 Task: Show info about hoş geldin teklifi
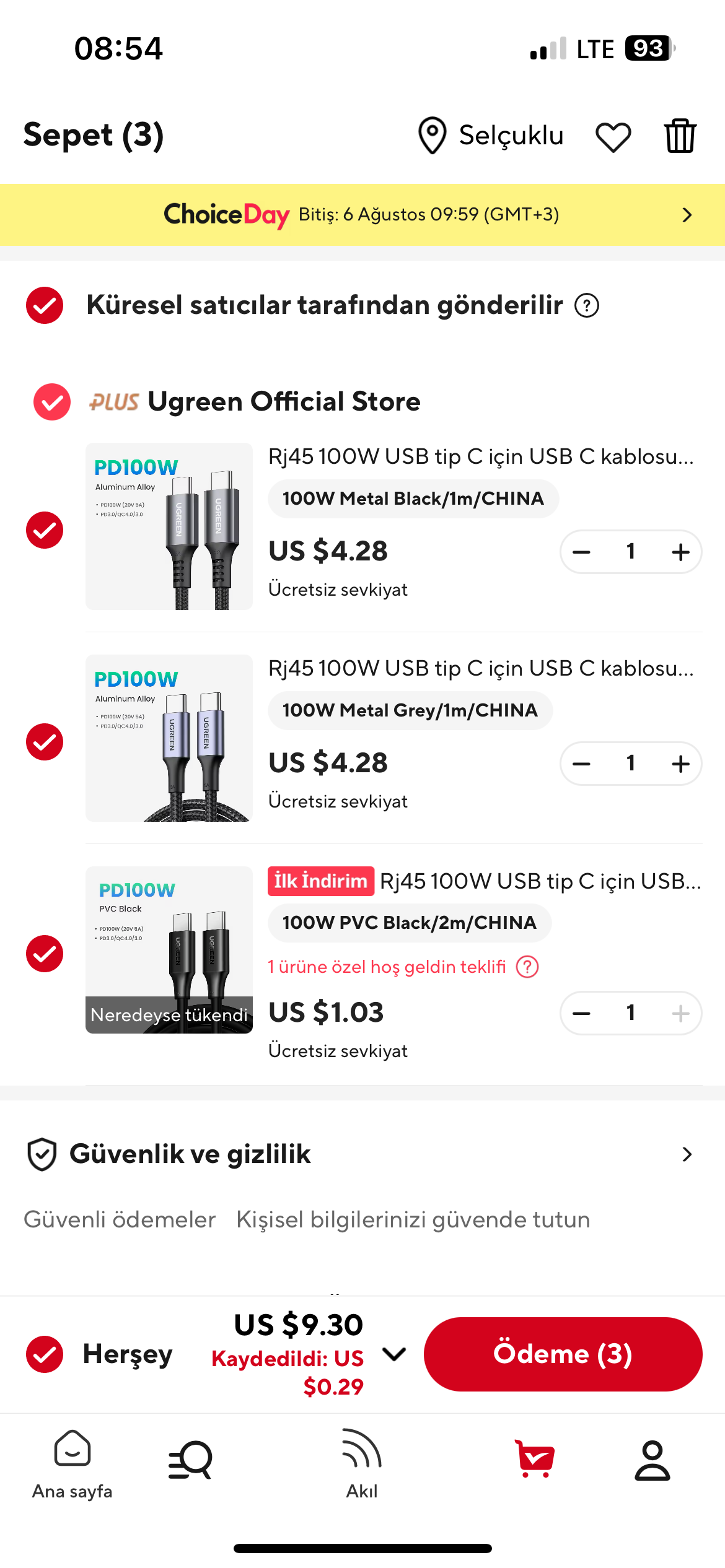click(x=527, y=967)
